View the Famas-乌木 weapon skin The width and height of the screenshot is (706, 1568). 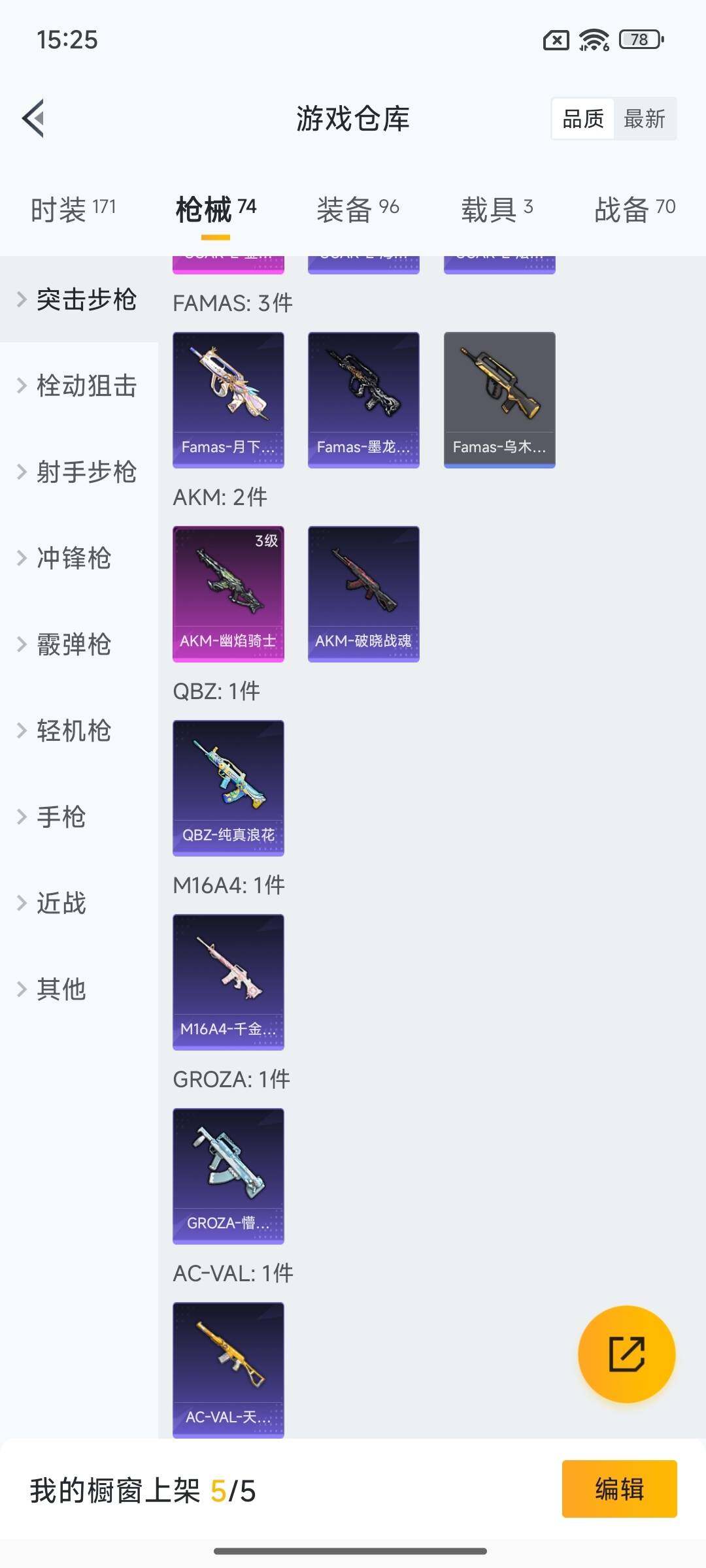(499, 399)
